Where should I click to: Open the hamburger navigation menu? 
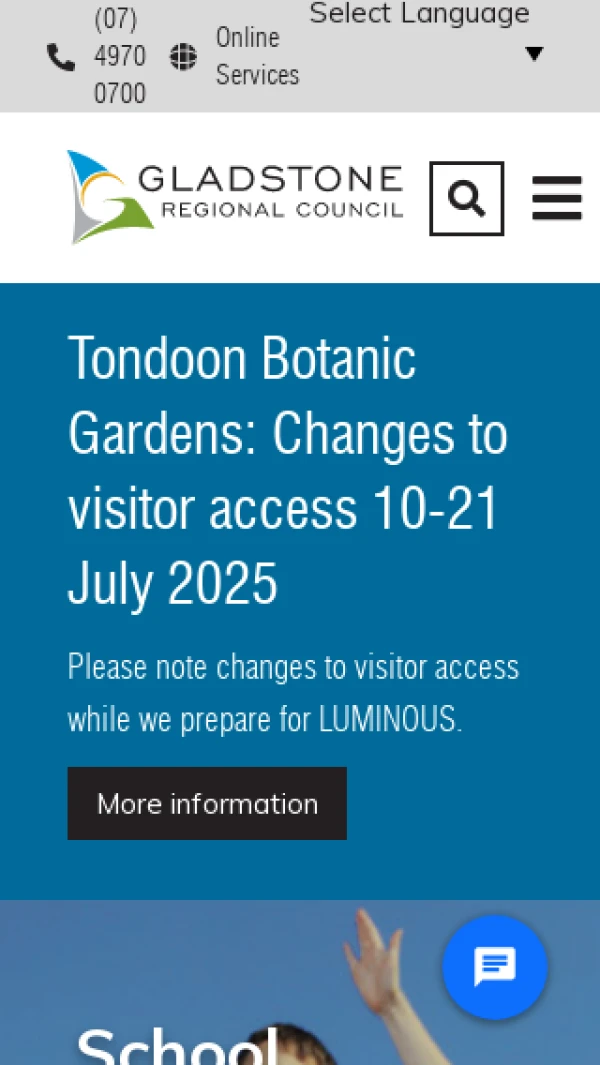point(556,198)
